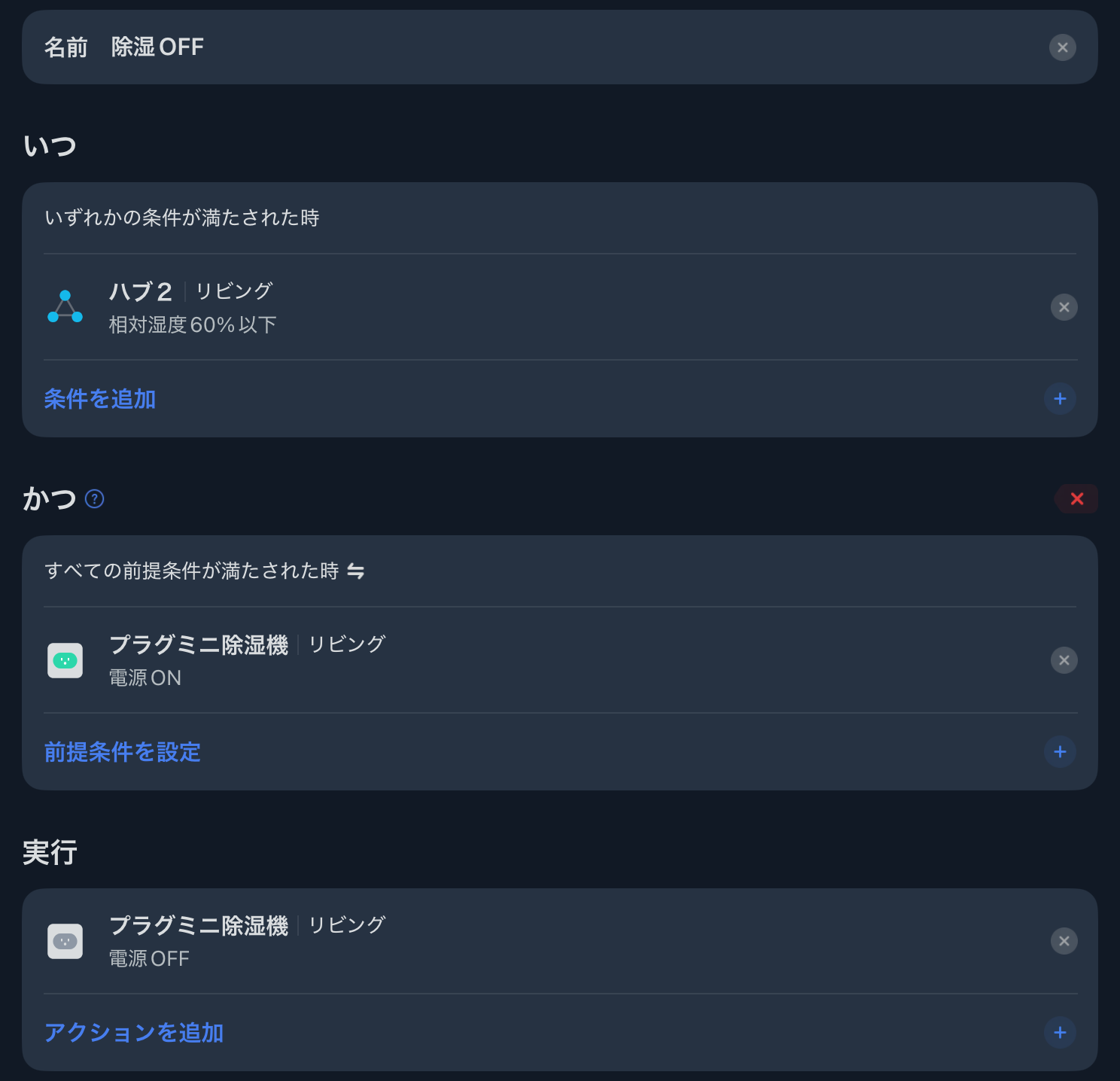Delete the かつ section with red X
This screenshot has height=1081, width=1120.
click(x=1076, y=498)
